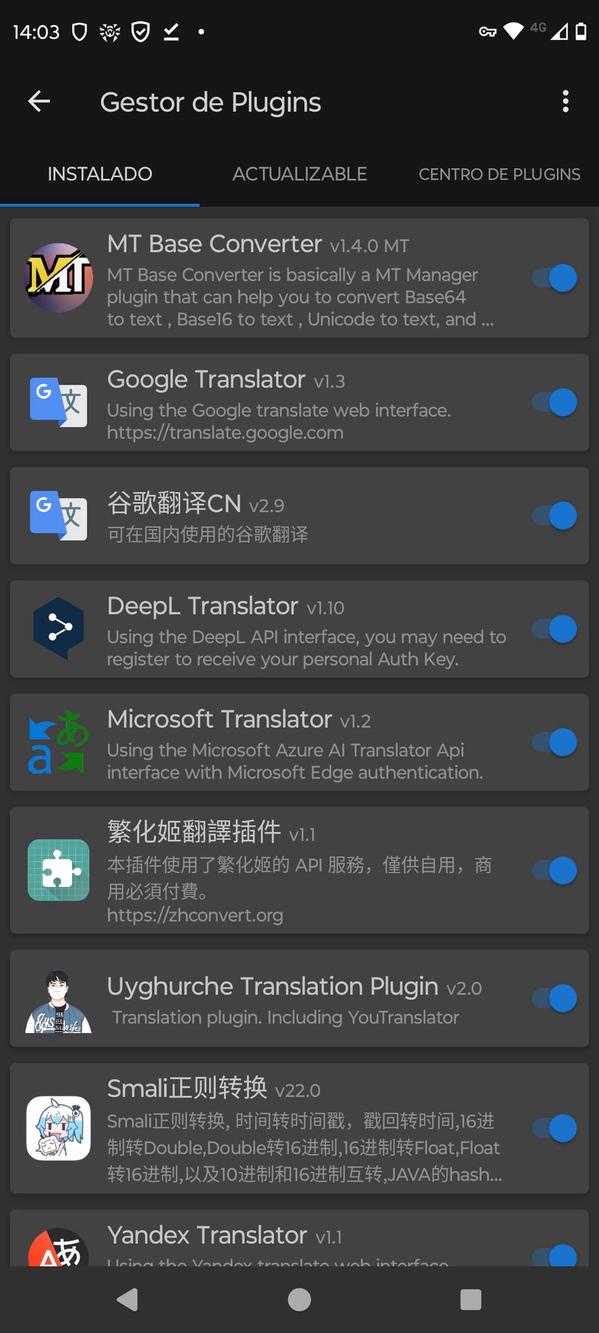Screen dimensions: 599x1333
Task: Turn off the Google Translator v1.3 switch
Action: [x=555, y=402]
